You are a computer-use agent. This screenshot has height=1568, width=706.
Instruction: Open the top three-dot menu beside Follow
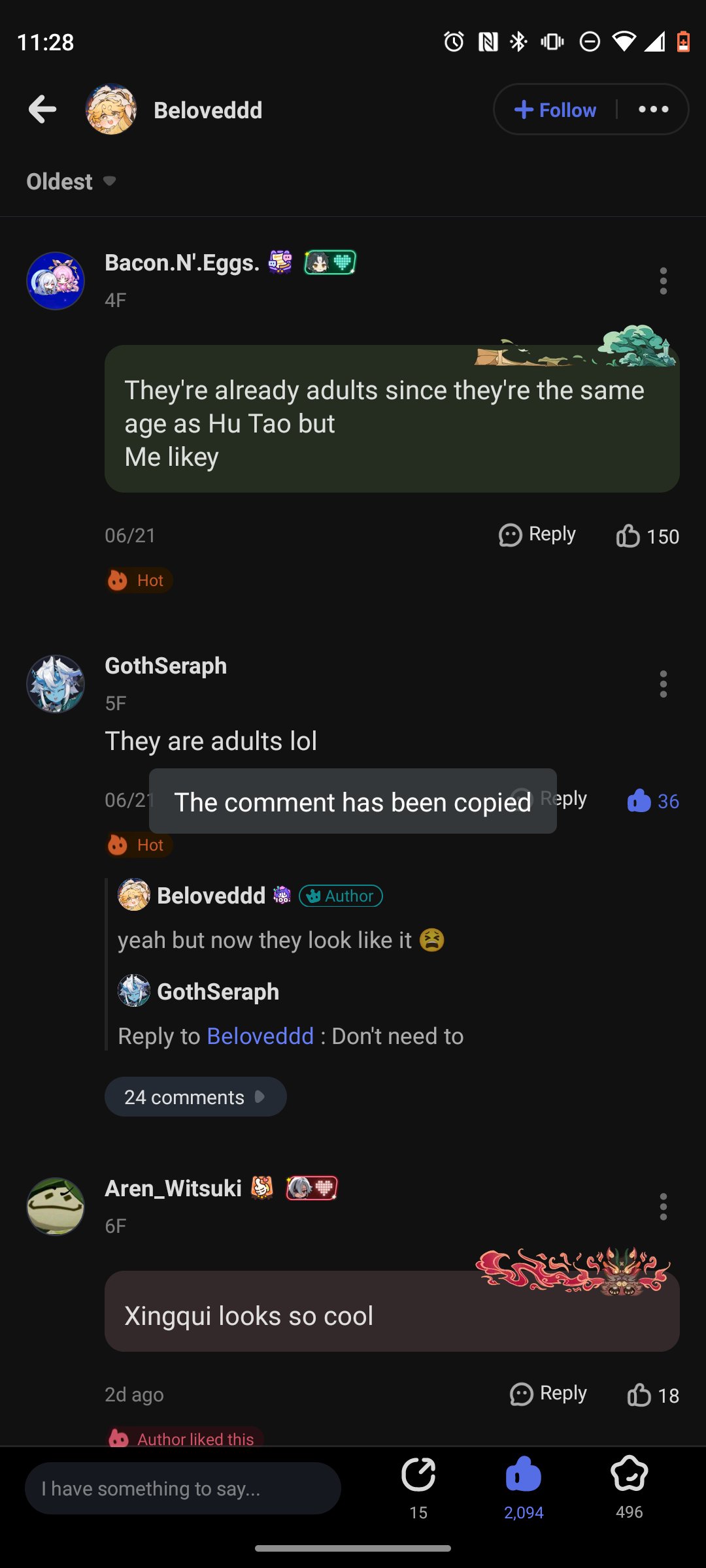pyautogui.click(x=653, y=110)
